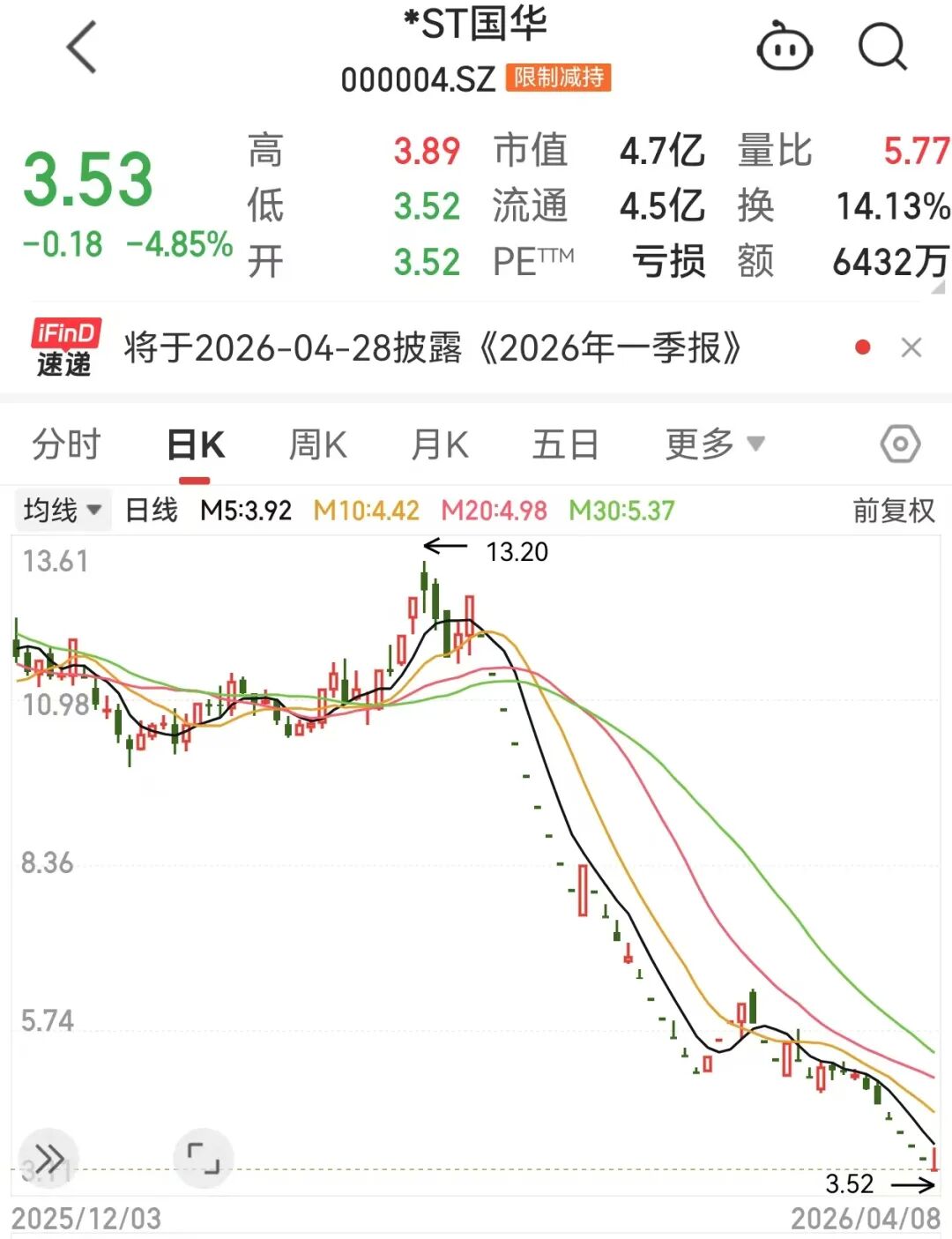This screenshot has height=1239, width=952.
Task: Dismiss the iFinD 速递 banner
Action: coord(911,347)
